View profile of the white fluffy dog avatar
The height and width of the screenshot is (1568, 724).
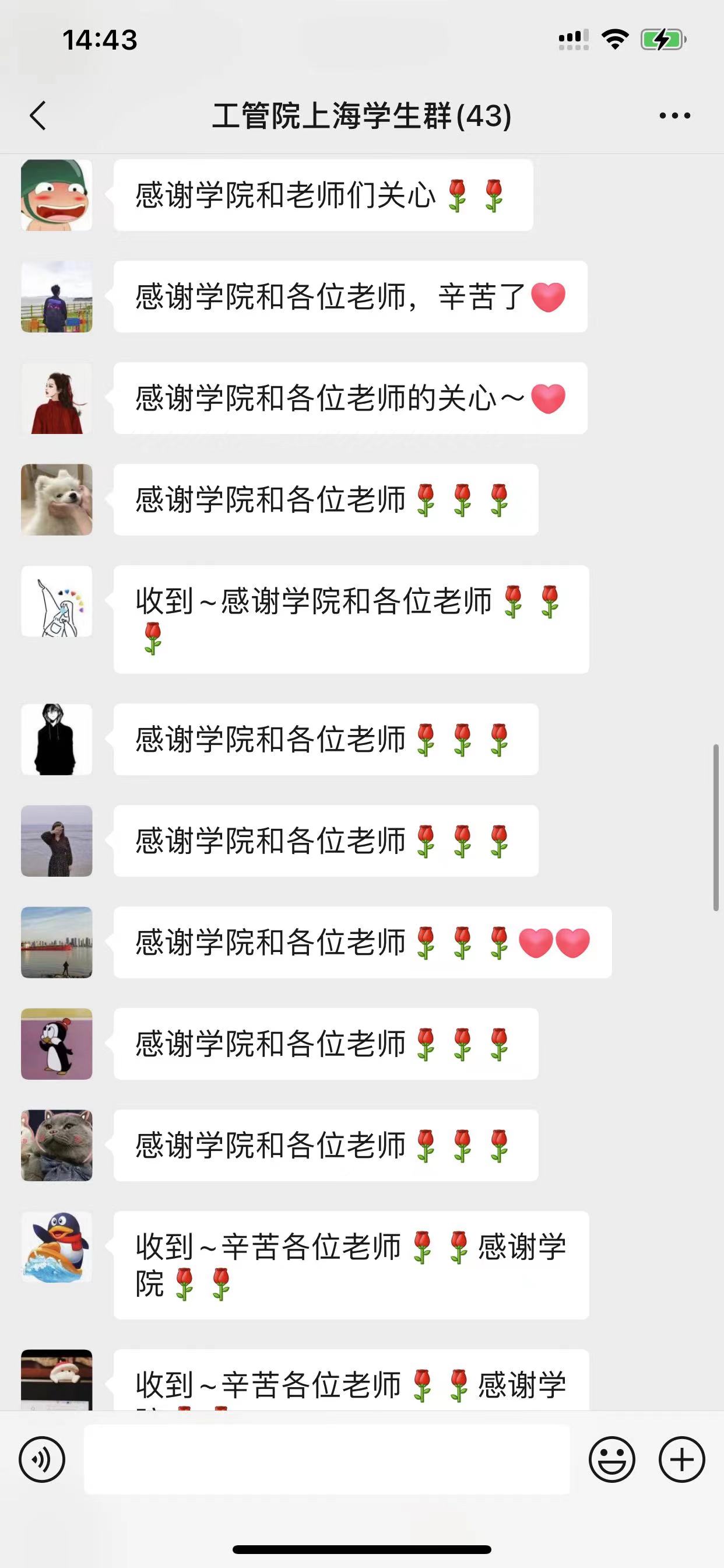(57, 500)
